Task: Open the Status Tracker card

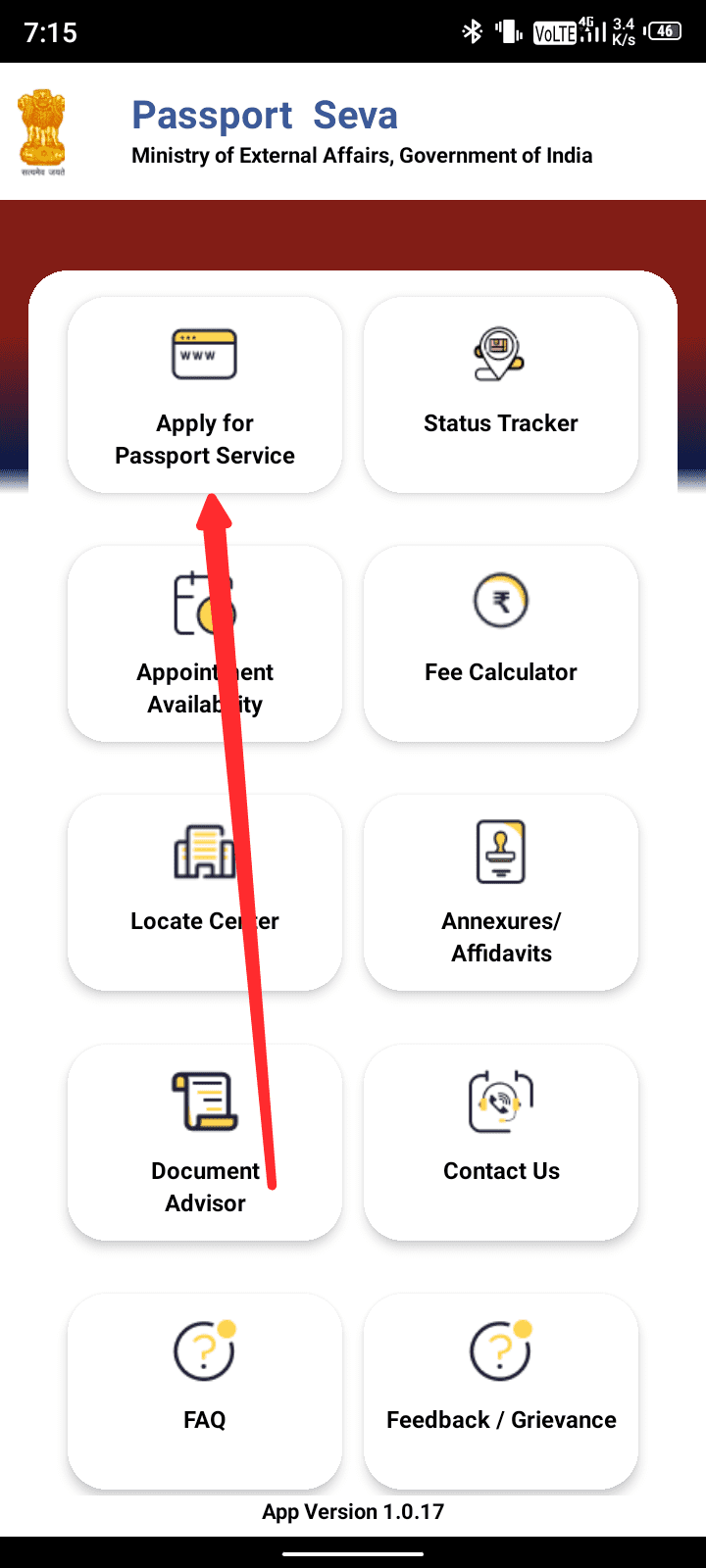Action: tap(500, 395)
